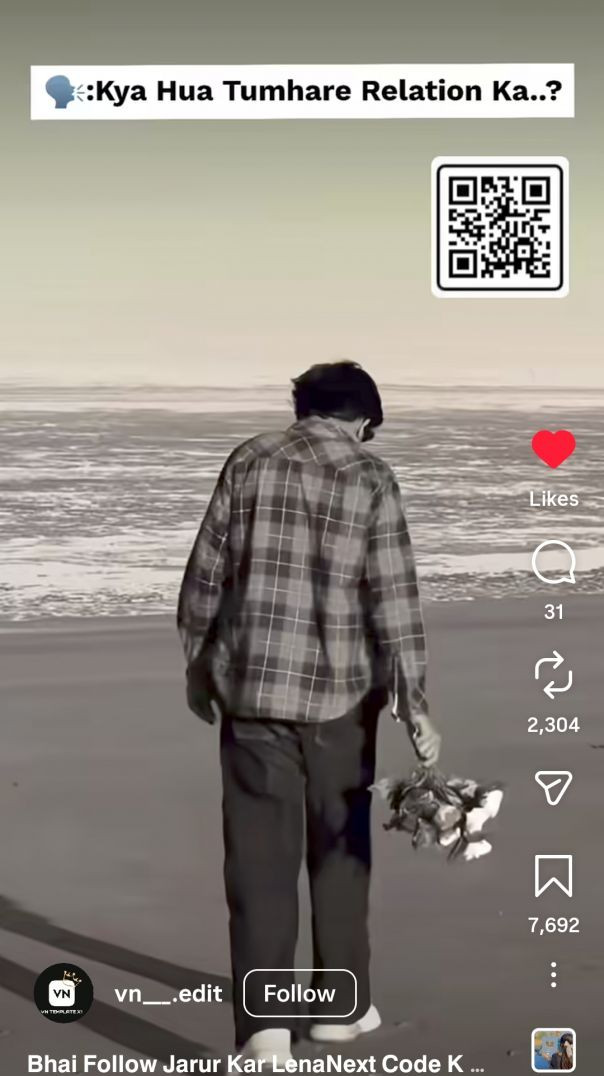Expand the caption starting with Bhai Follow

coord(255,1063)
